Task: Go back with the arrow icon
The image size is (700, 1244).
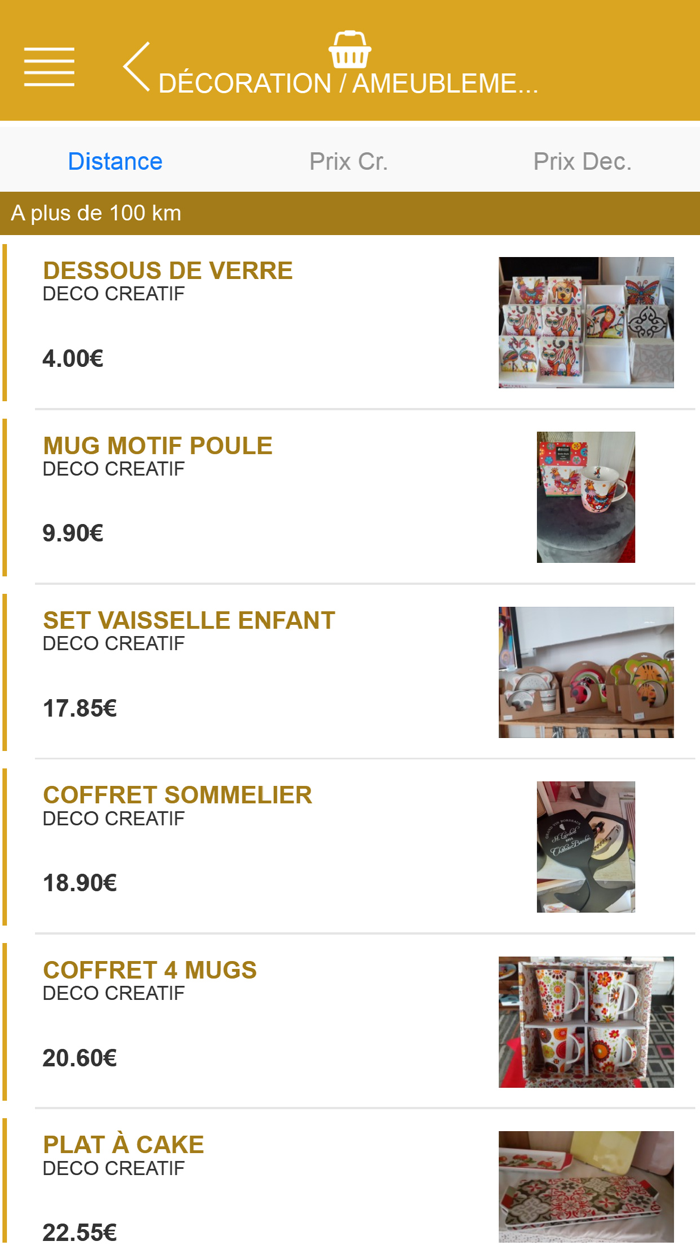Action: pos(137,67)
